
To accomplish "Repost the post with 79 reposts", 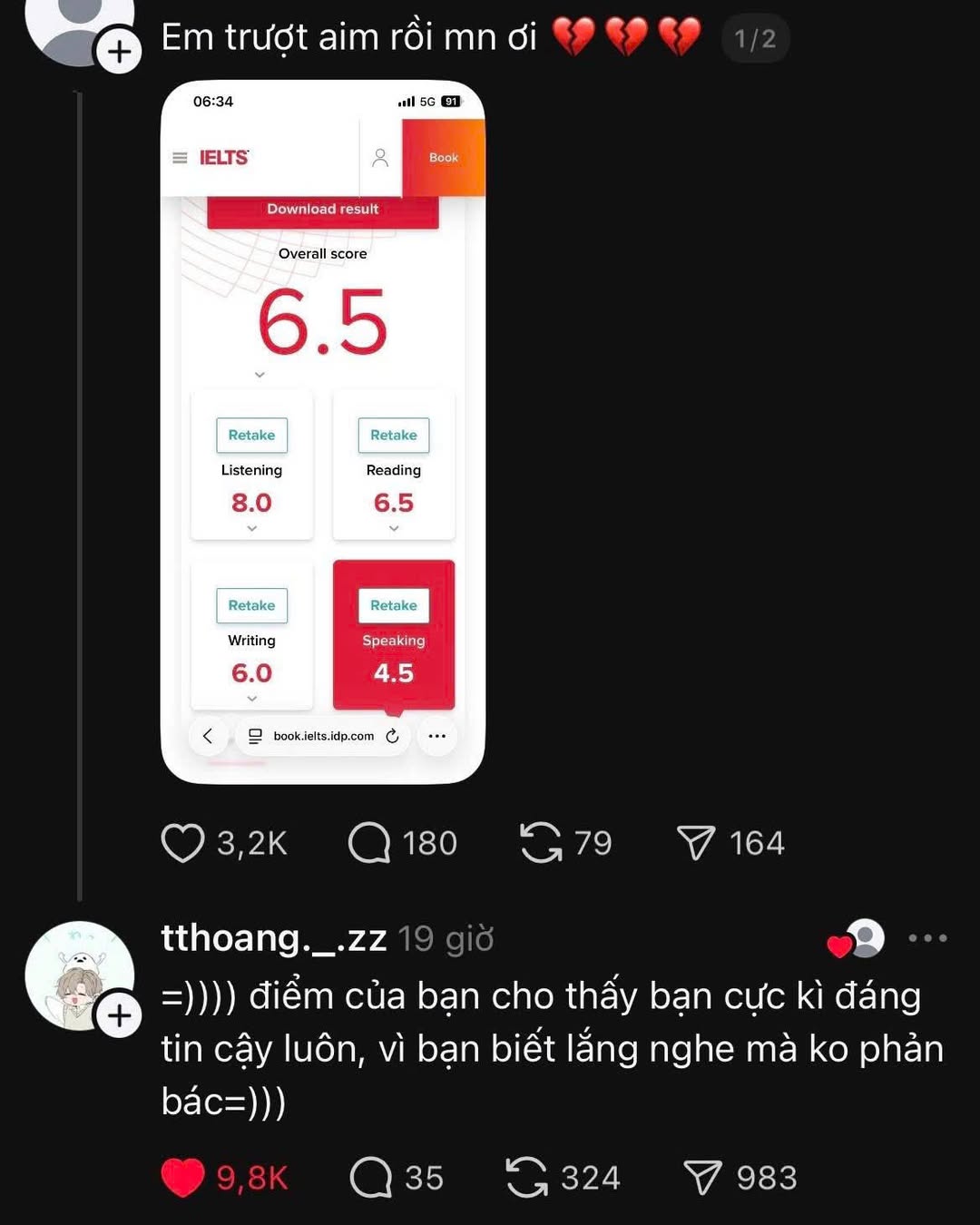I will pyautogui.click(x=541, y=843).
